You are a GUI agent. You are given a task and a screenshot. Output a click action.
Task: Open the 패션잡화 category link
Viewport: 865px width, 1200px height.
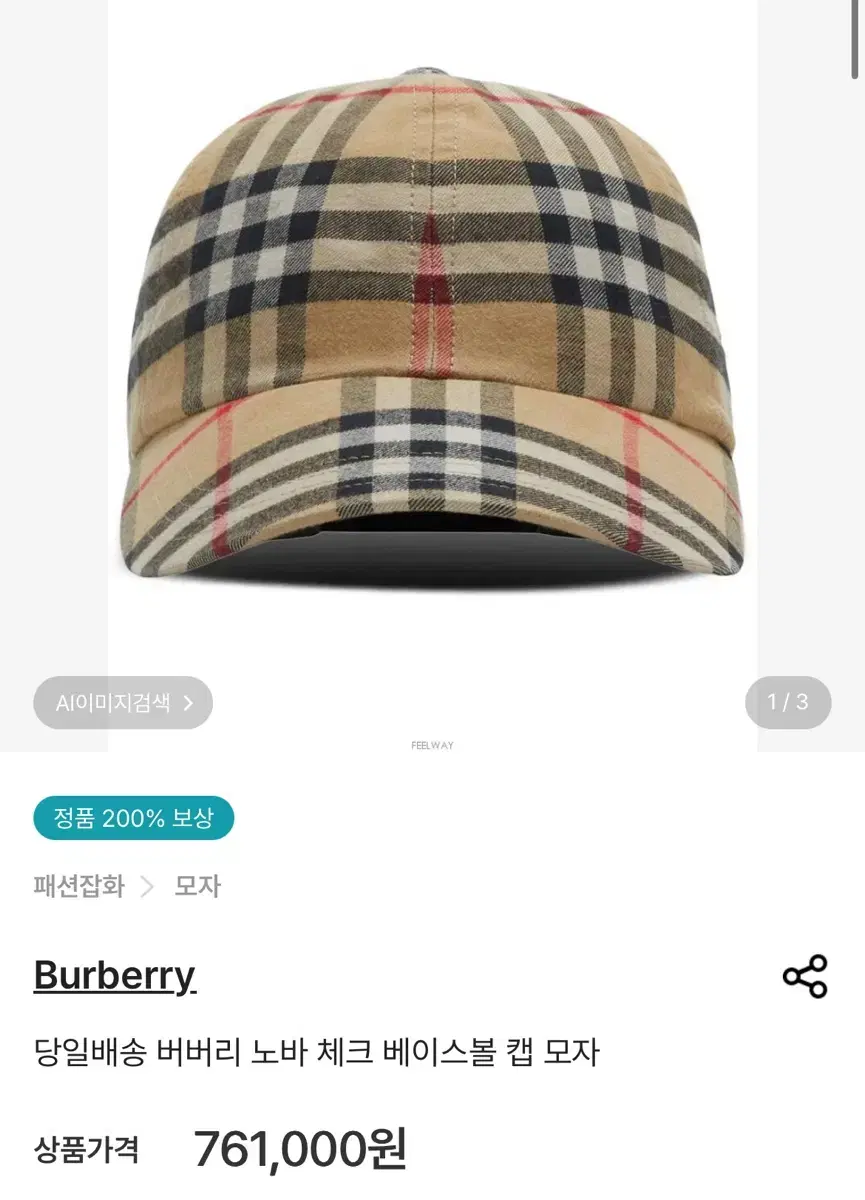pyautogui.click(x=80, y=886)
